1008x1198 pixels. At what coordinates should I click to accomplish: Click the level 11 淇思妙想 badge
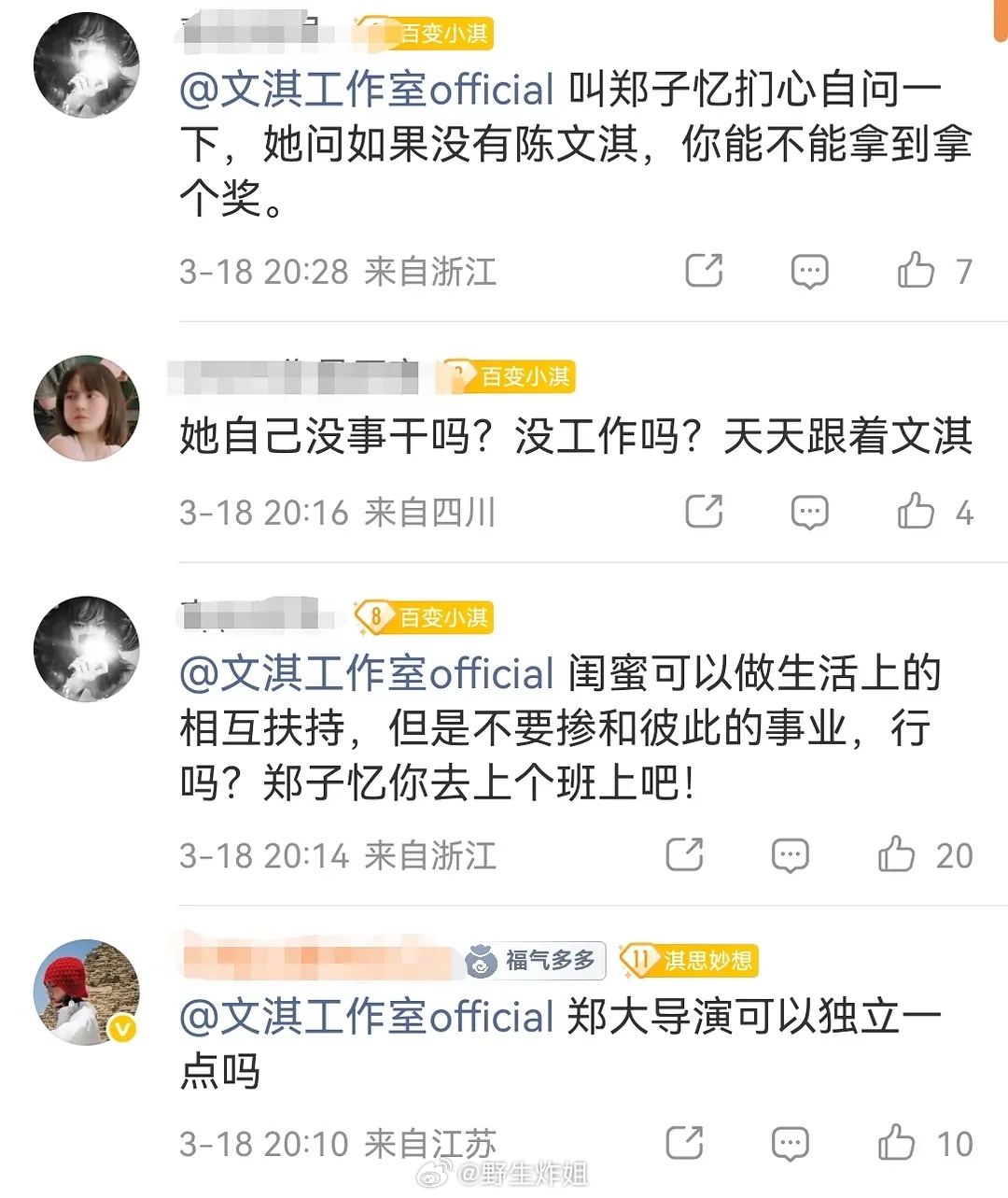(x=691, y=960)
